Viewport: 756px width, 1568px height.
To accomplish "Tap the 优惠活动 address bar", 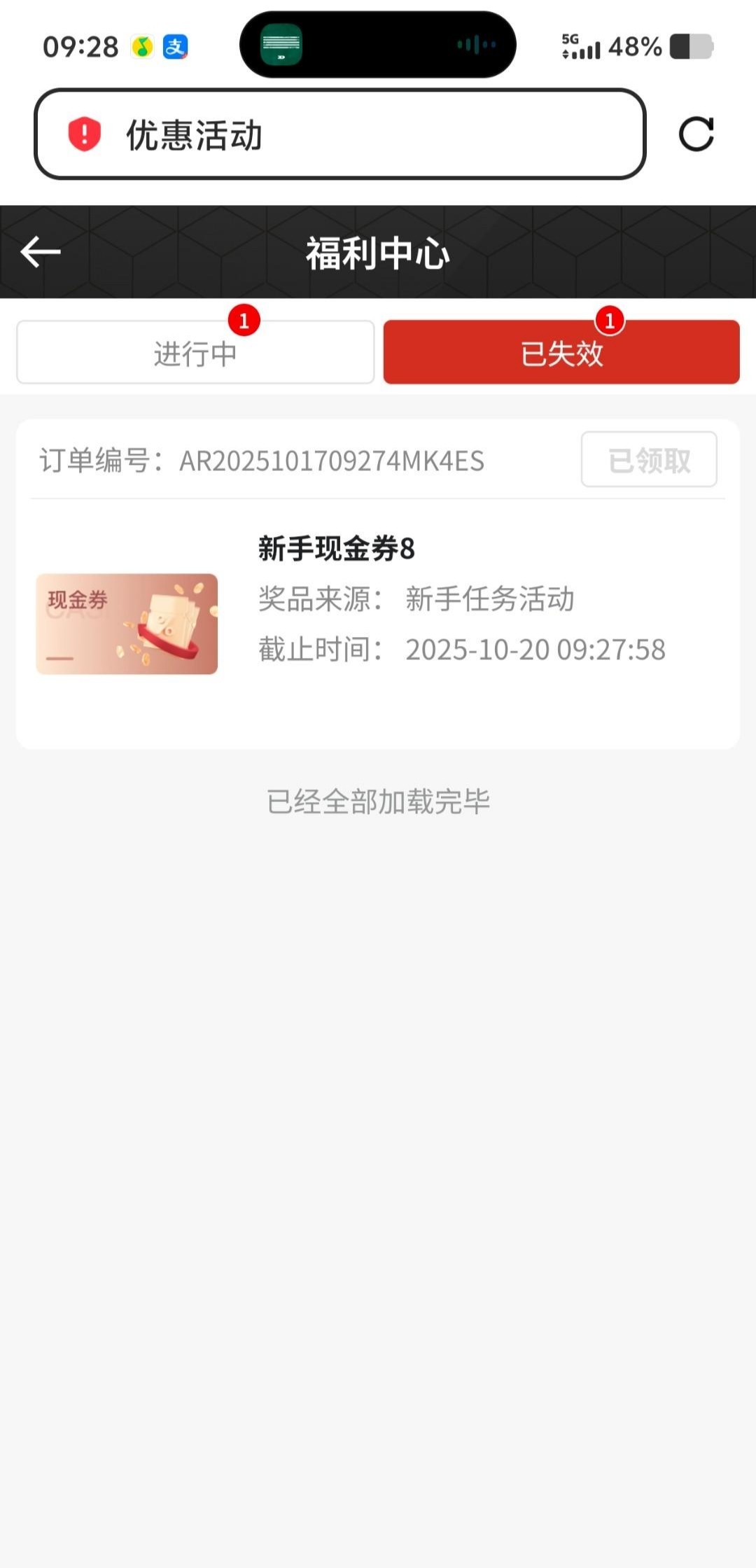I will tap(350, 134).
